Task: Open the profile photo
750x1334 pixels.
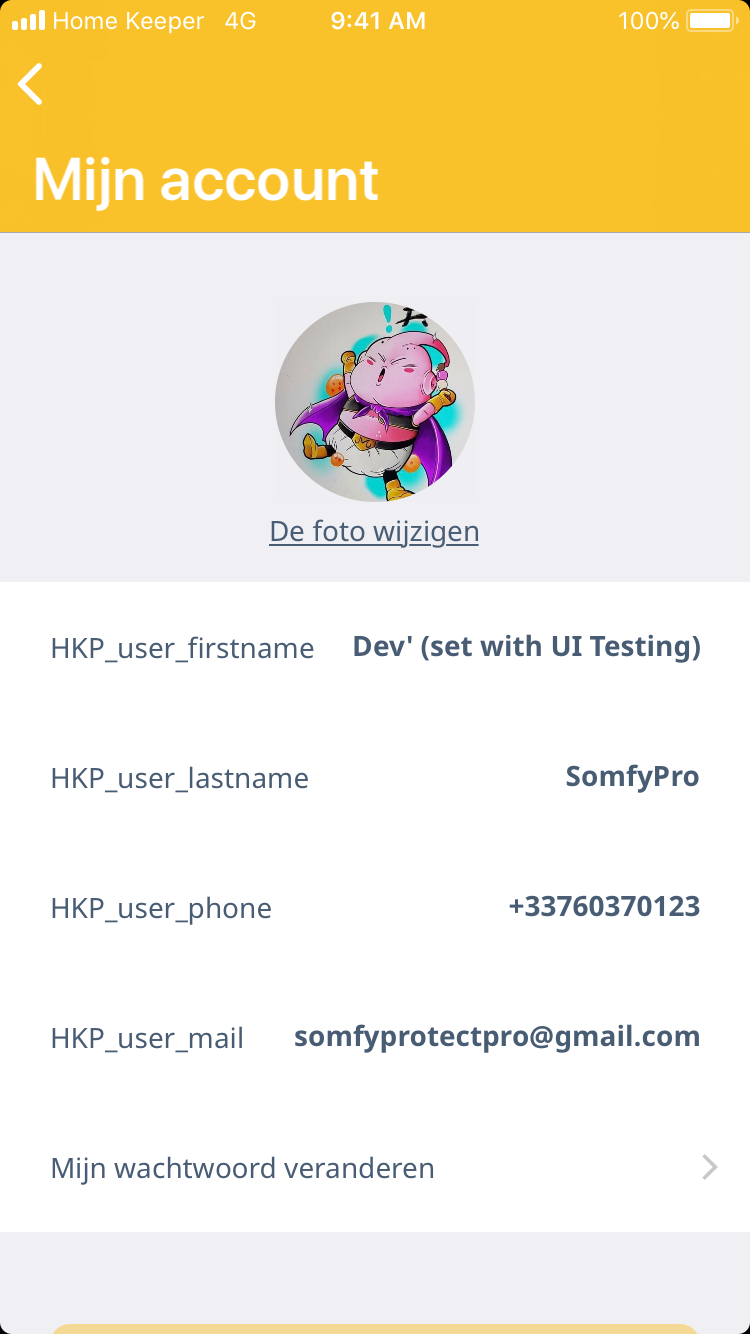Action: (x=375, y=402)
